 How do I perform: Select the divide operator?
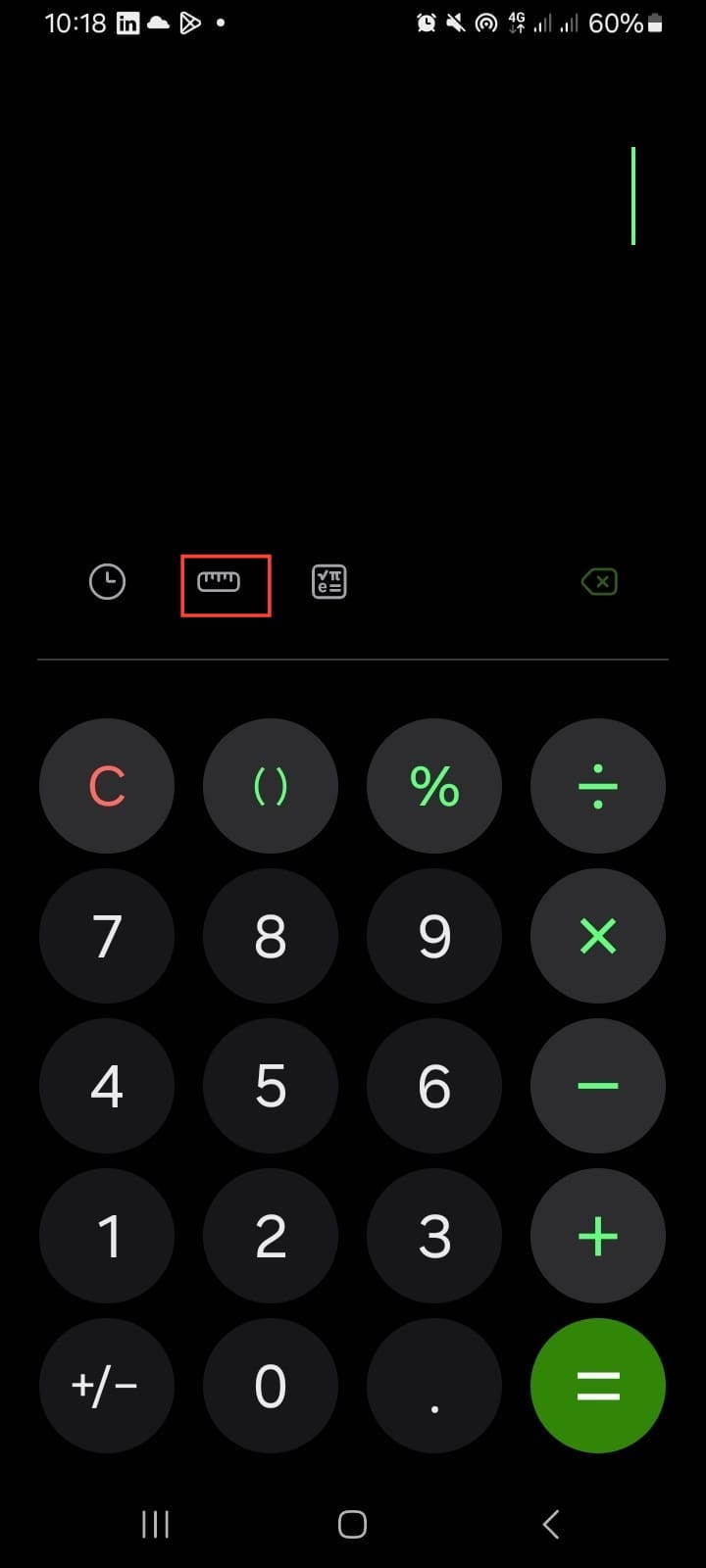pos(598,786)
